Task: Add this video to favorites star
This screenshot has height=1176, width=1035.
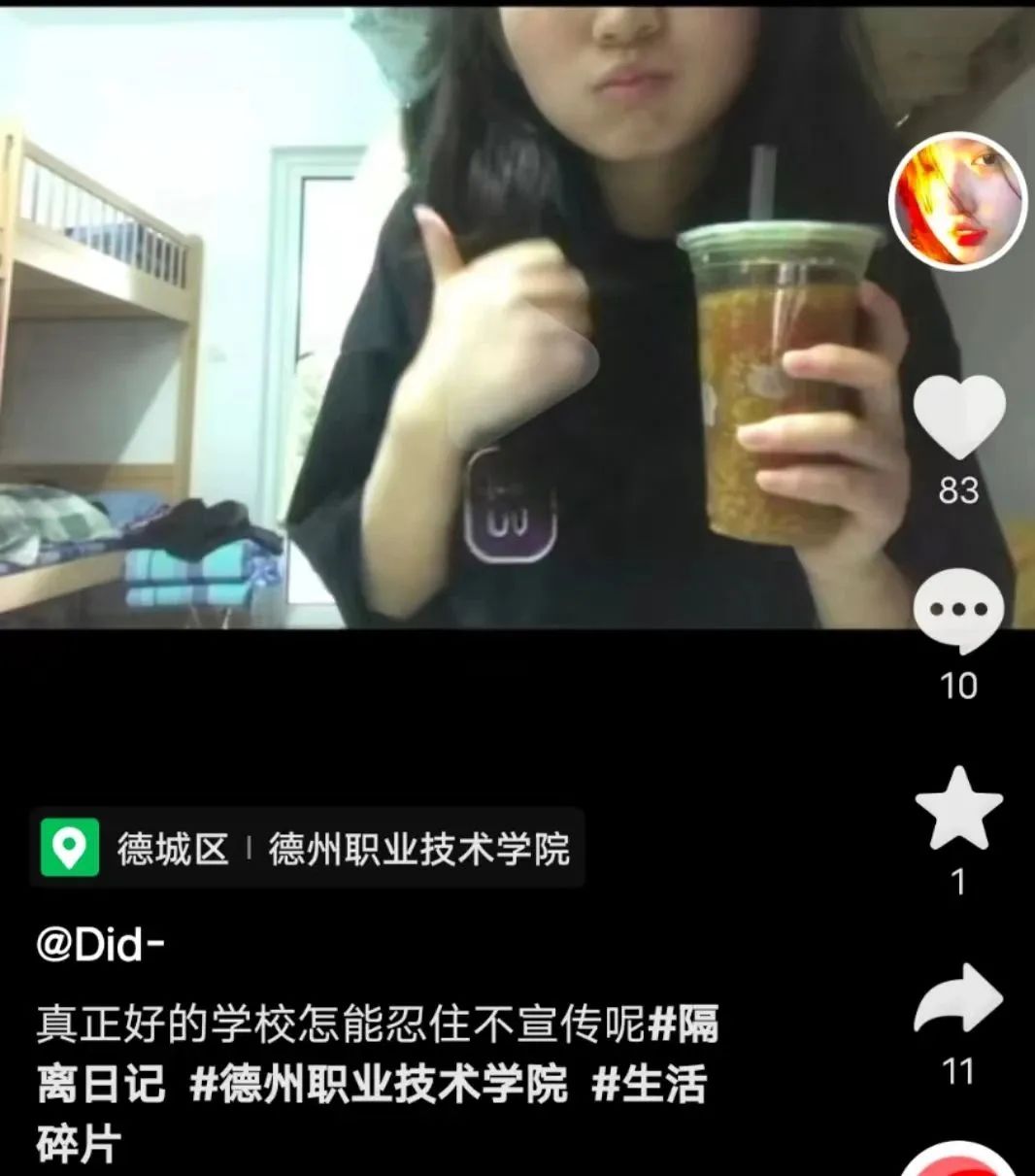Action: point(958,809)
